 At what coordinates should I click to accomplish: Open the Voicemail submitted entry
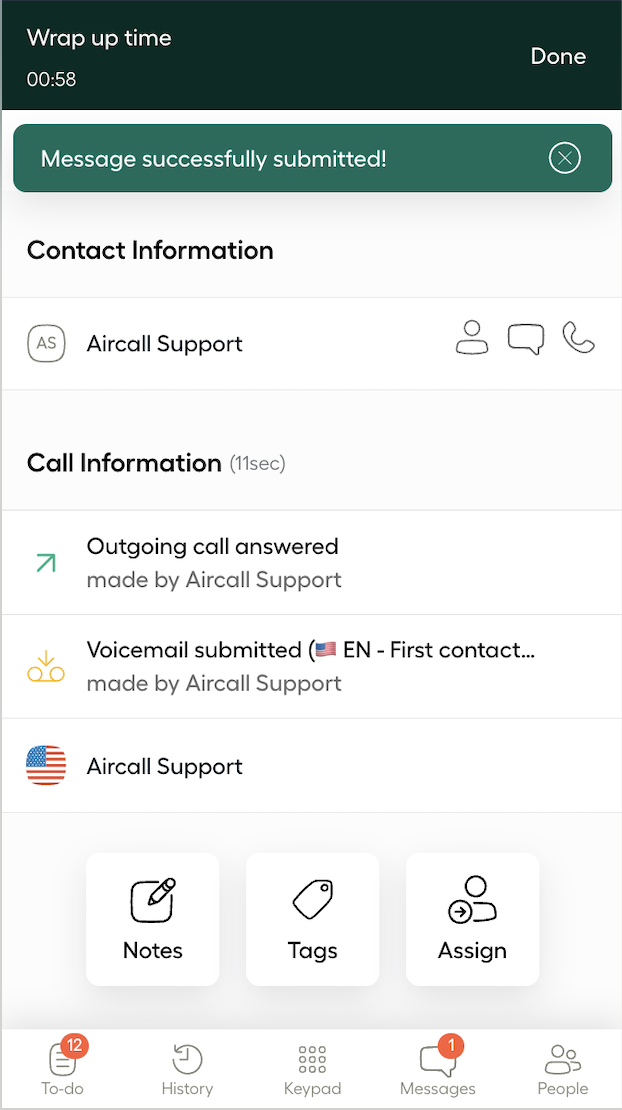coord(311,666)
